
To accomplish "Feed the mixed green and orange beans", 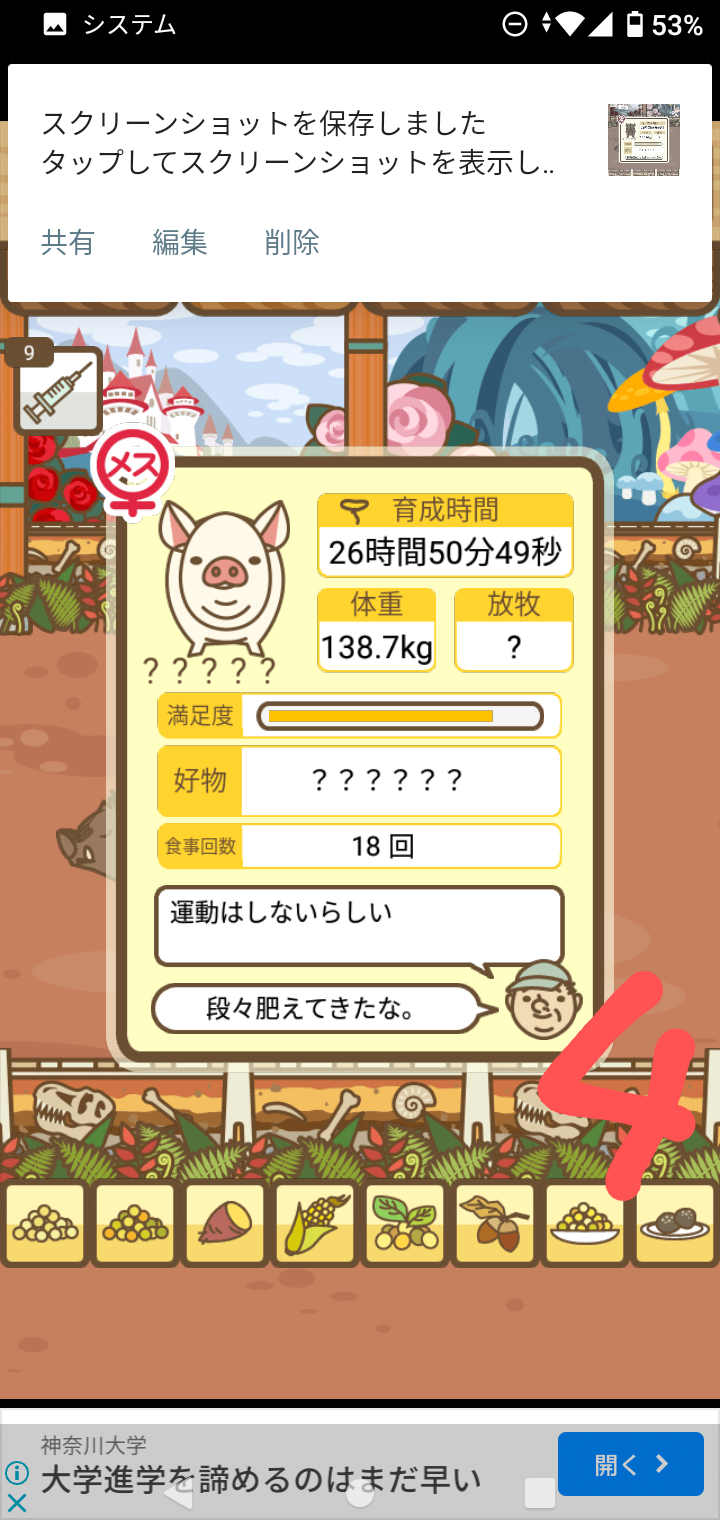I will (x=134, y=1223).
